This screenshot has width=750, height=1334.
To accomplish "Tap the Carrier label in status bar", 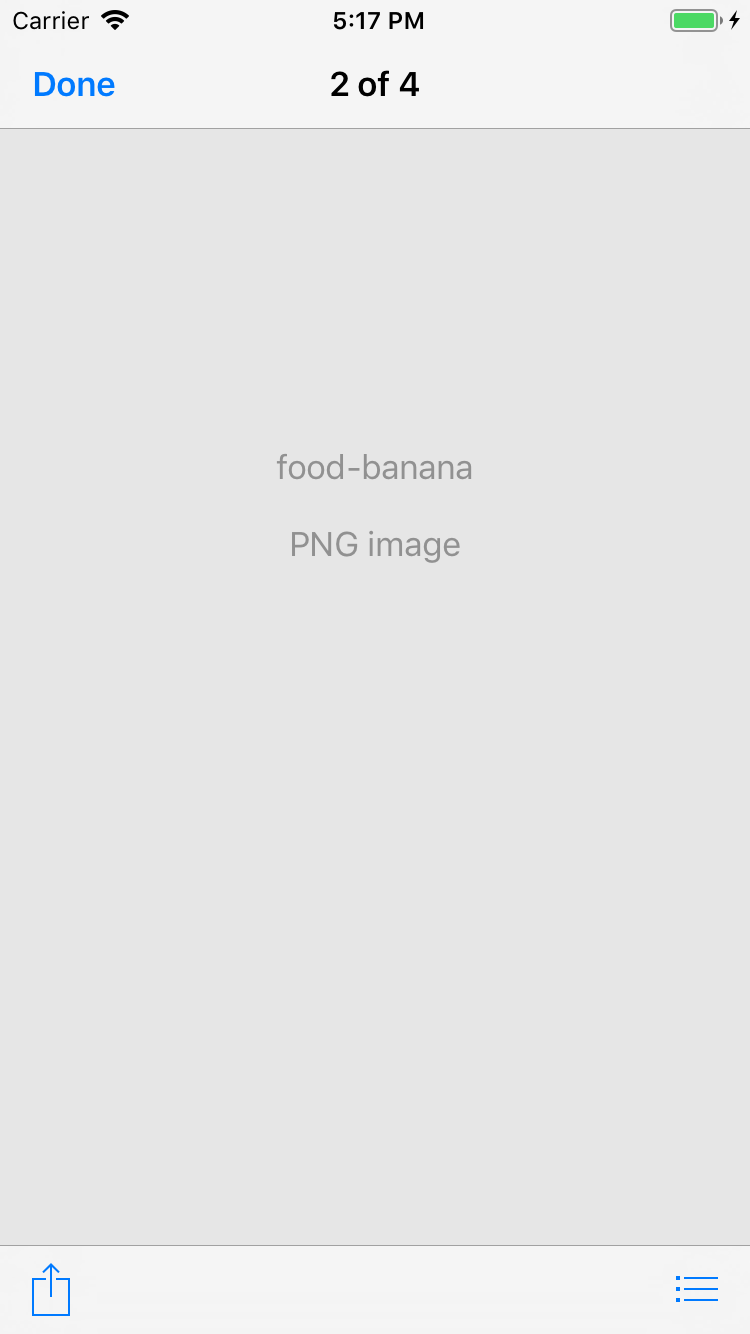I will point(50,19).
